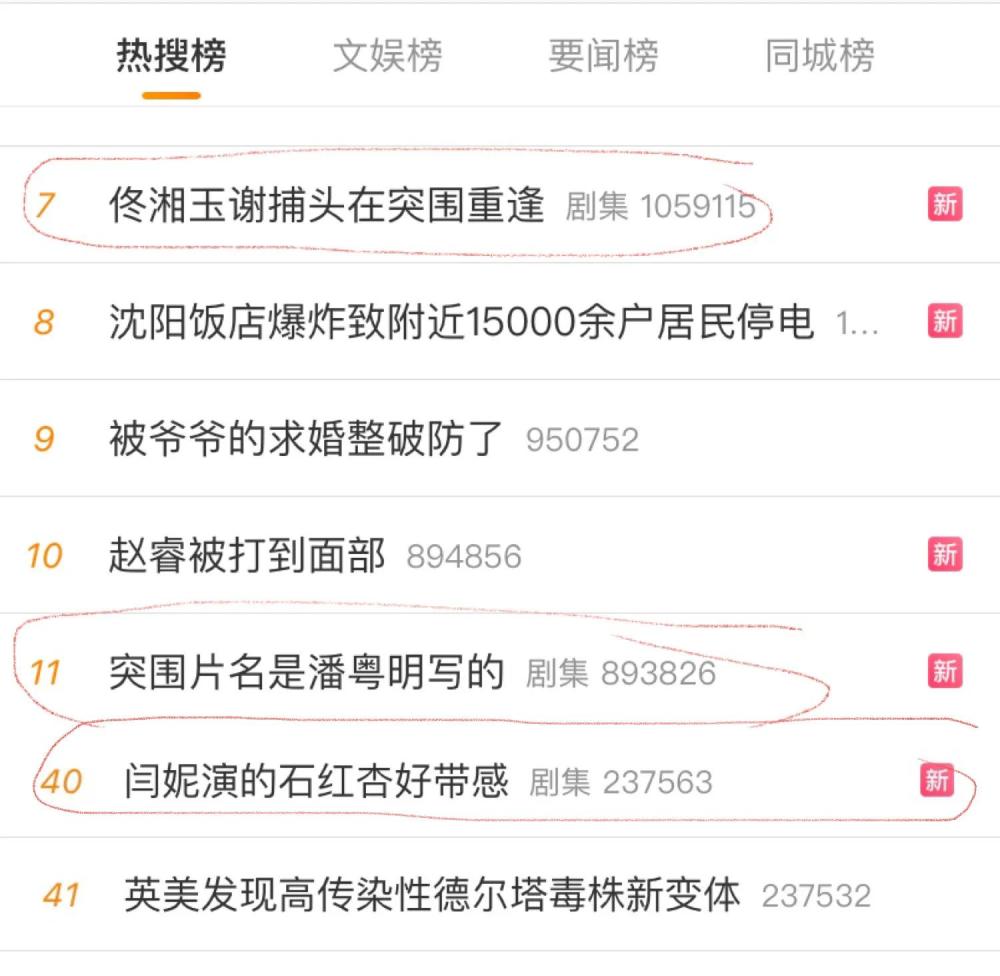Switch to the 文娱榜 tab
1000x976 pixels.
point(387,56)
